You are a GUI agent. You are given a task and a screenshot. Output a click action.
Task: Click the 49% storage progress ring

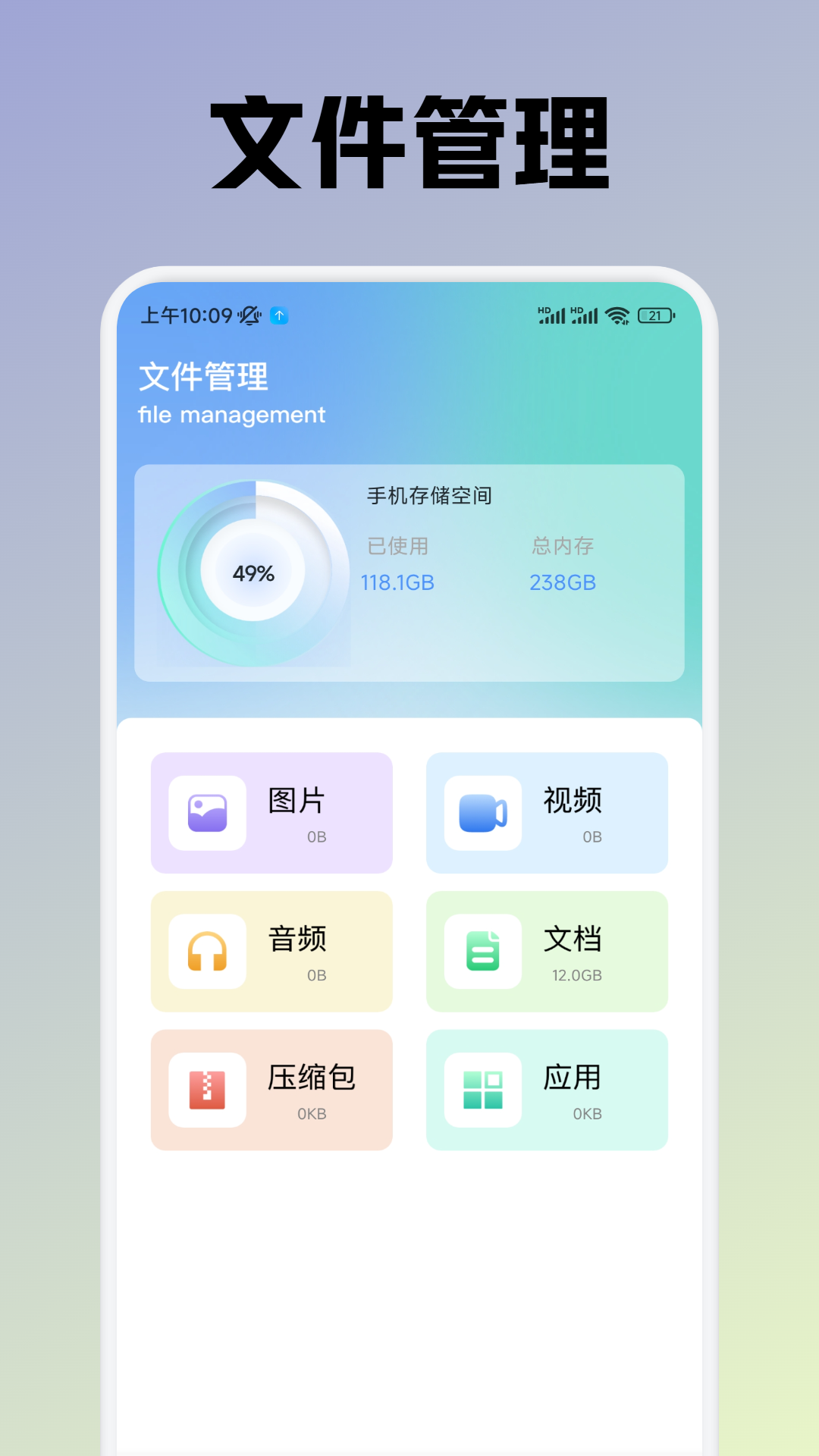pyautogui.click(x=254, y=574)
